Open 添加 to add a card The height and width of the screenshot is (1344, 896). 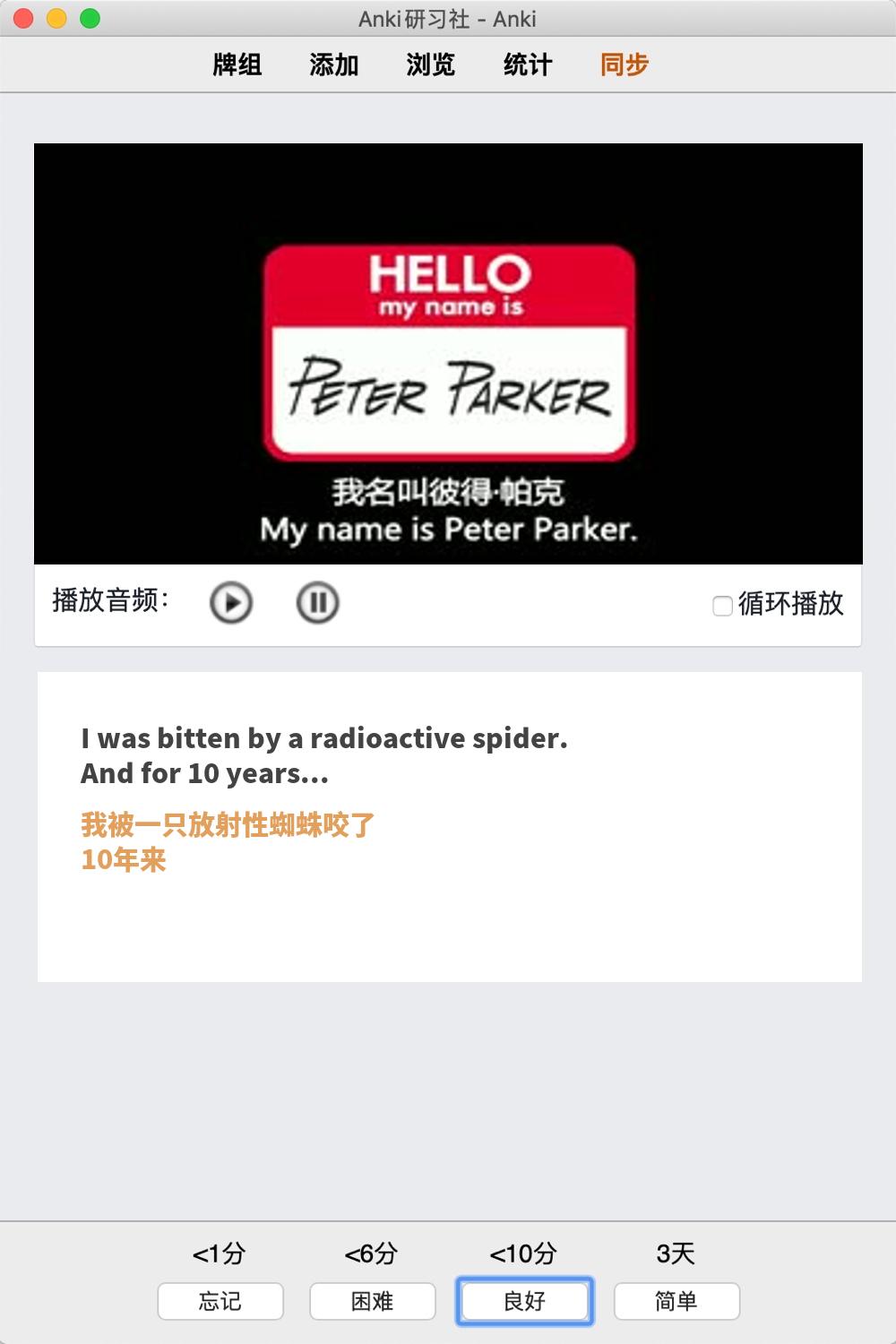pos(333,65)
